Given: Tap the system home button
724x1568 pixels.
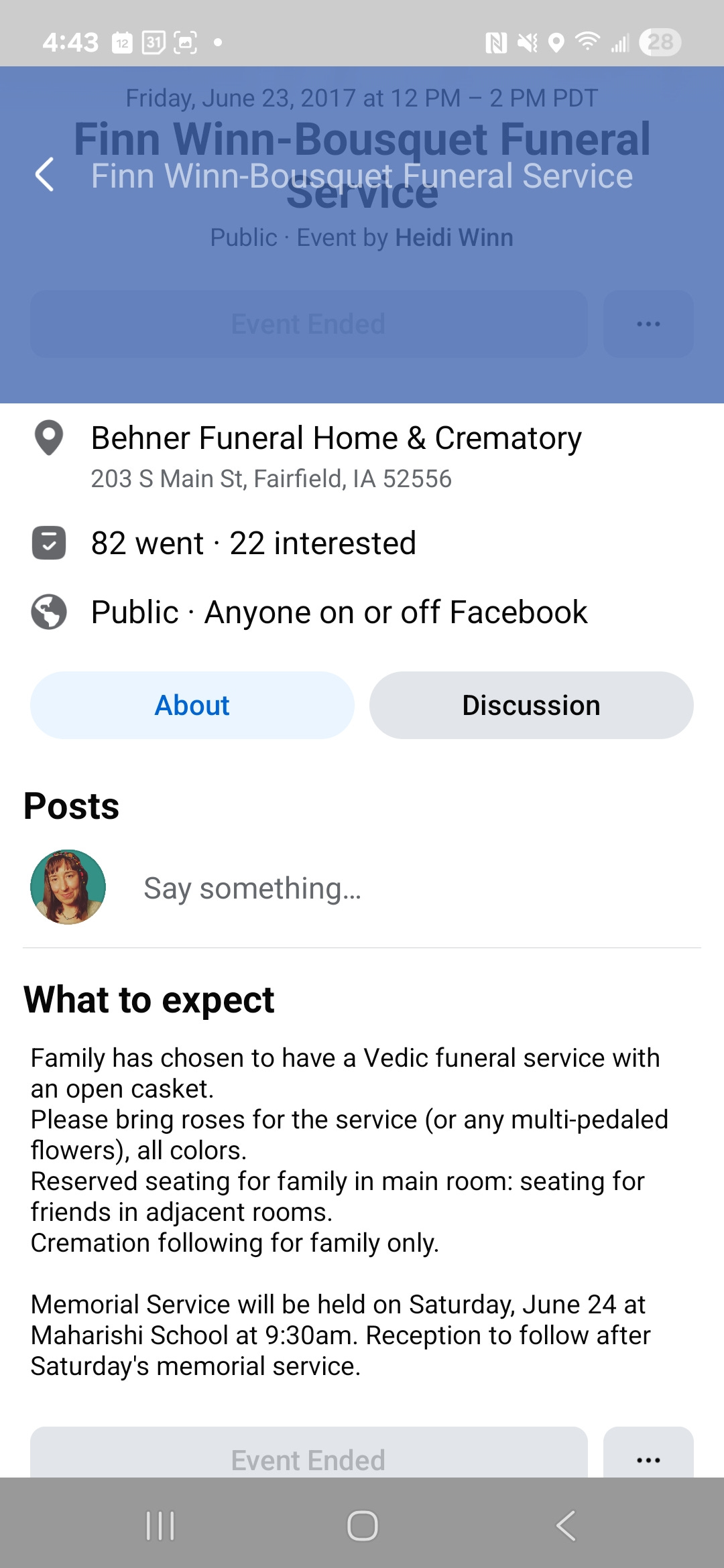Looking at the screenshot, I should (x=362, y=1526).
